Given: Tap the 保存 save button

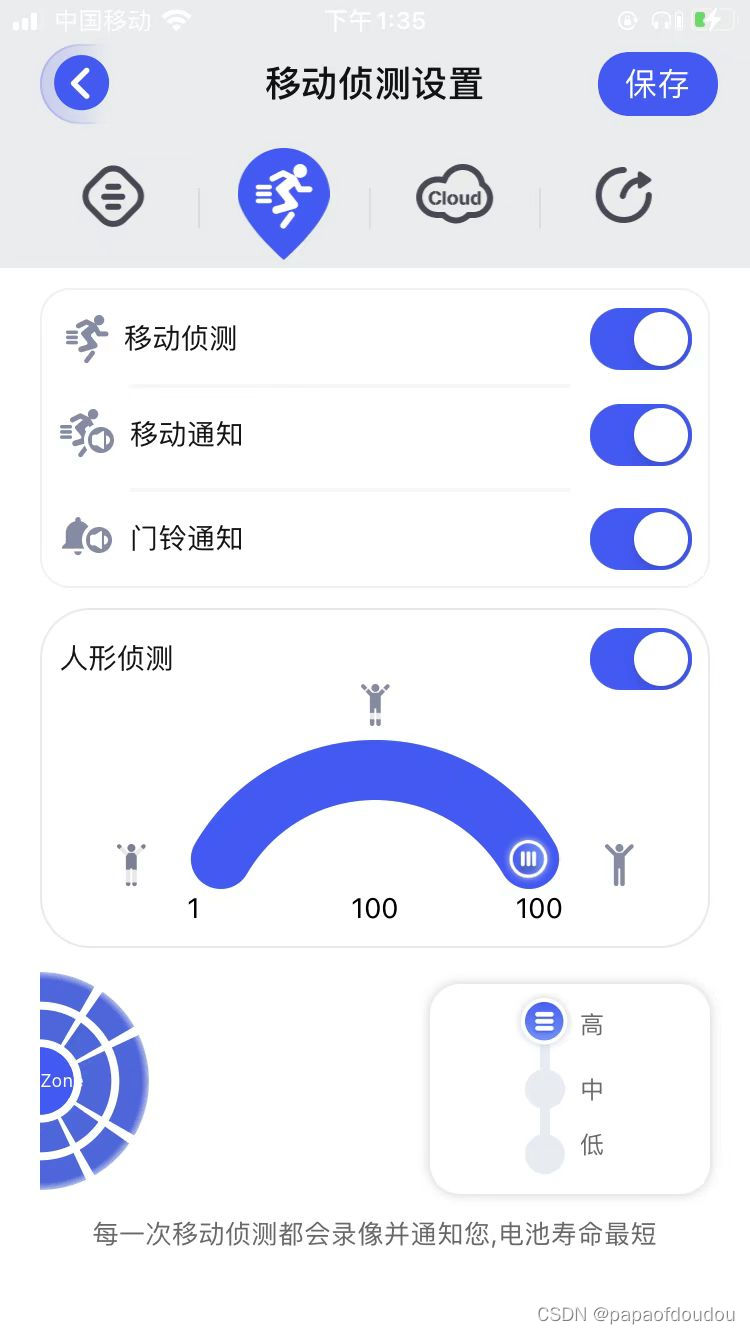Looking at the screenshot, I should click(x=657, y=84).
